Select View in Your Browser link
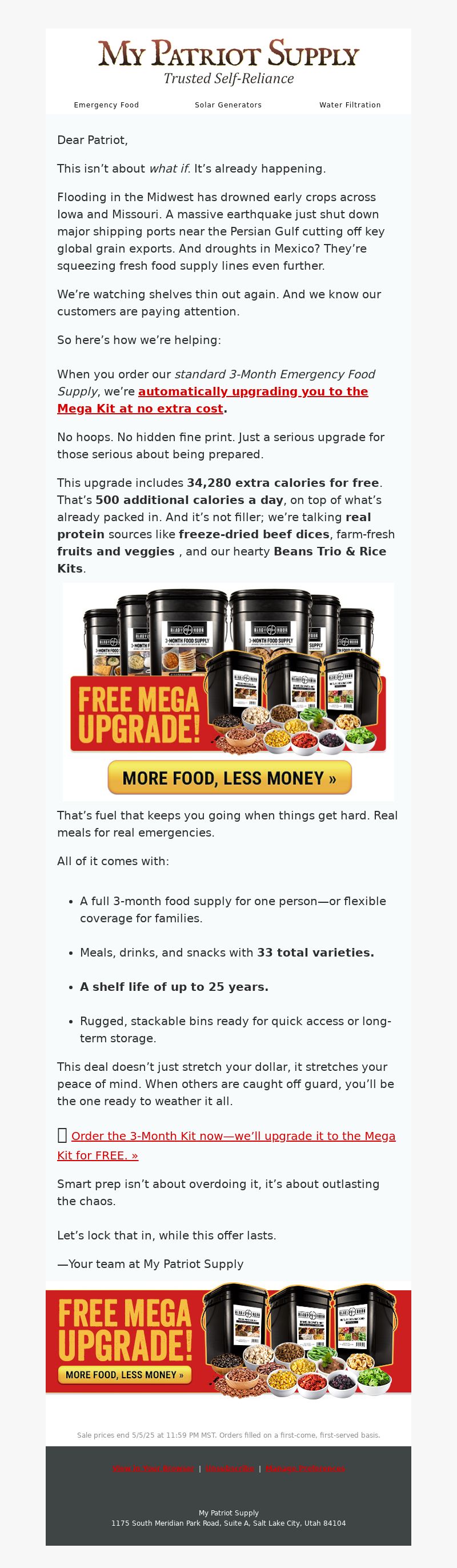The image size is (457, 1568). [153, 1469]
